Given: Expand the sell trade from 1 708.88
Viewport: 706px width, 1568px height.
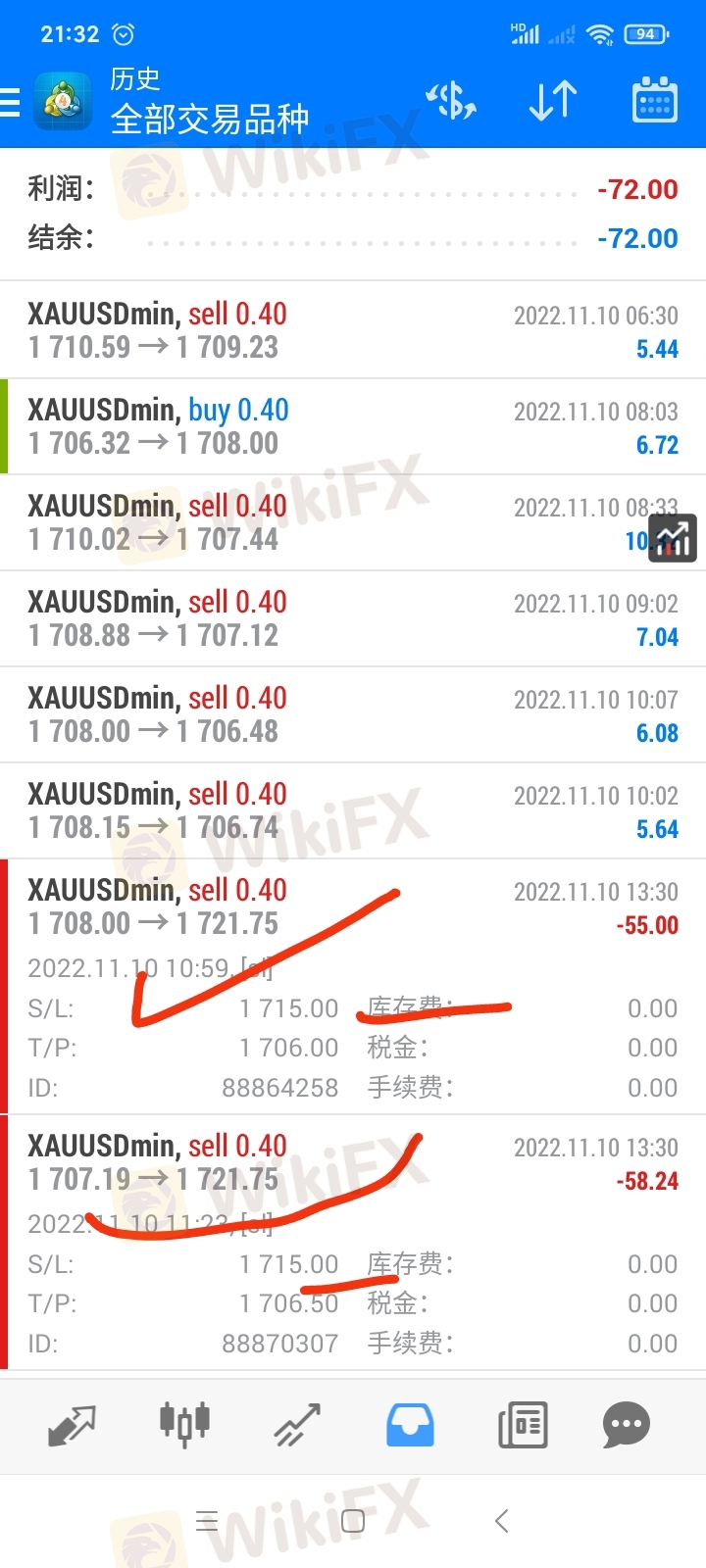Looking at the screenshot, I should (353, 618).
